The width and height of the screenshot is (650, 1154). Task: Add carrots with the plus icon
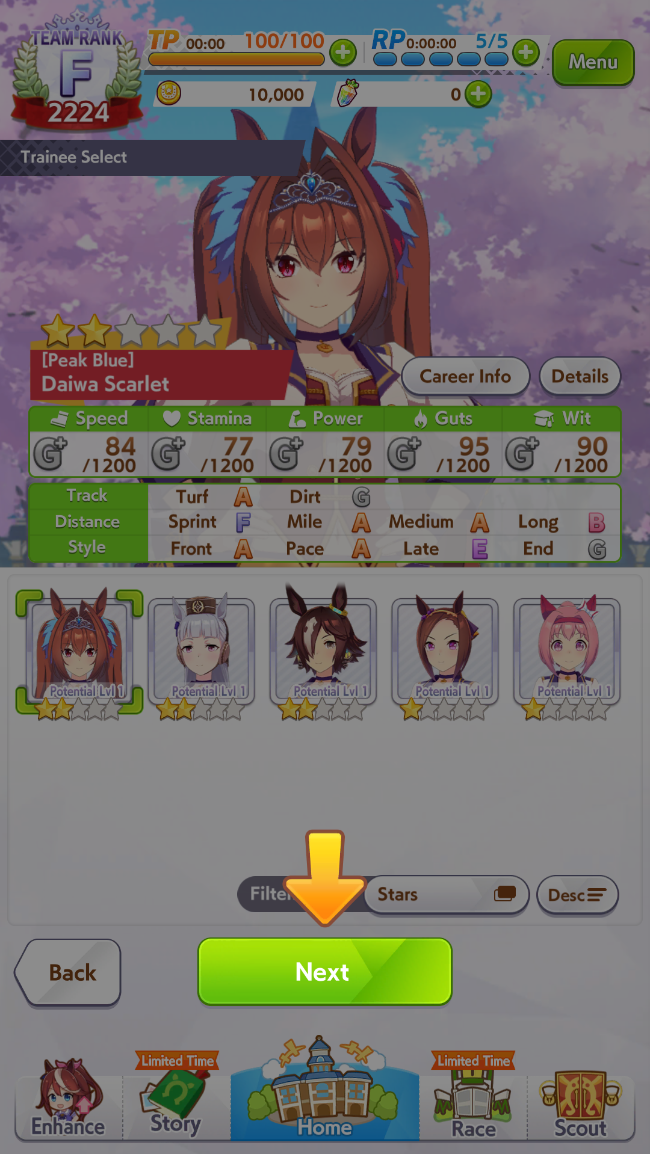click(x=478, y=95)
